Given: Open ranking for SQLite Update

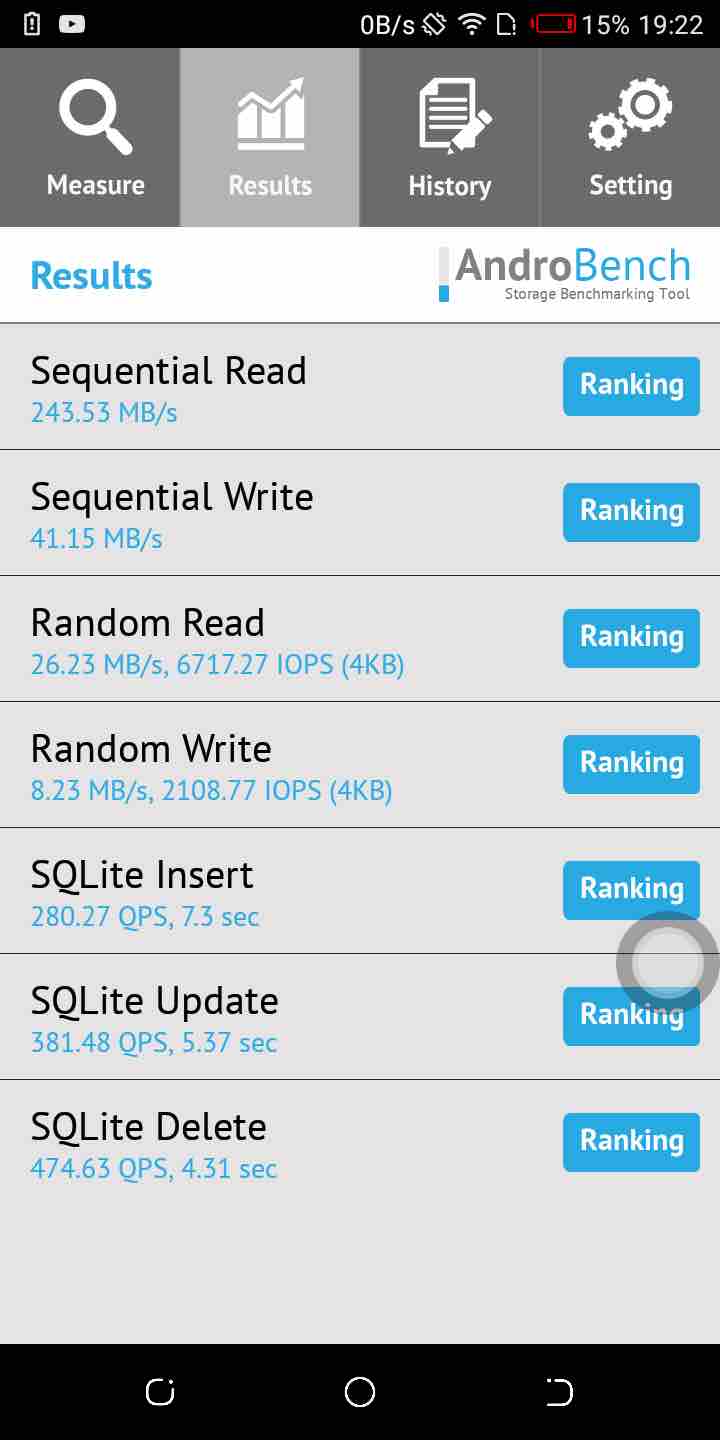Looking at the screenshot, I should pyautogui.click(x=631, y=1016).
